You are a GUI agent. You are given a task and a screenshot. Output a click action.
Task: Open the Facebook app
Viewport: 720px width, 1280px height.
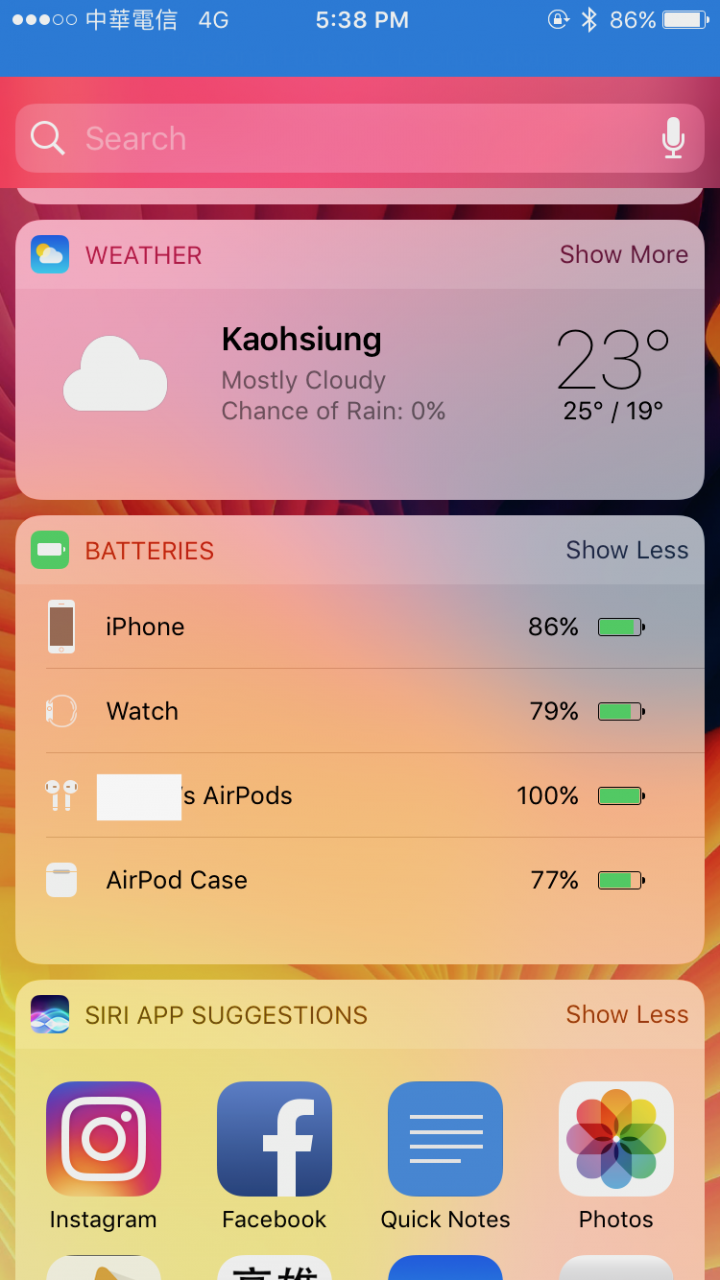(274, 1139)
